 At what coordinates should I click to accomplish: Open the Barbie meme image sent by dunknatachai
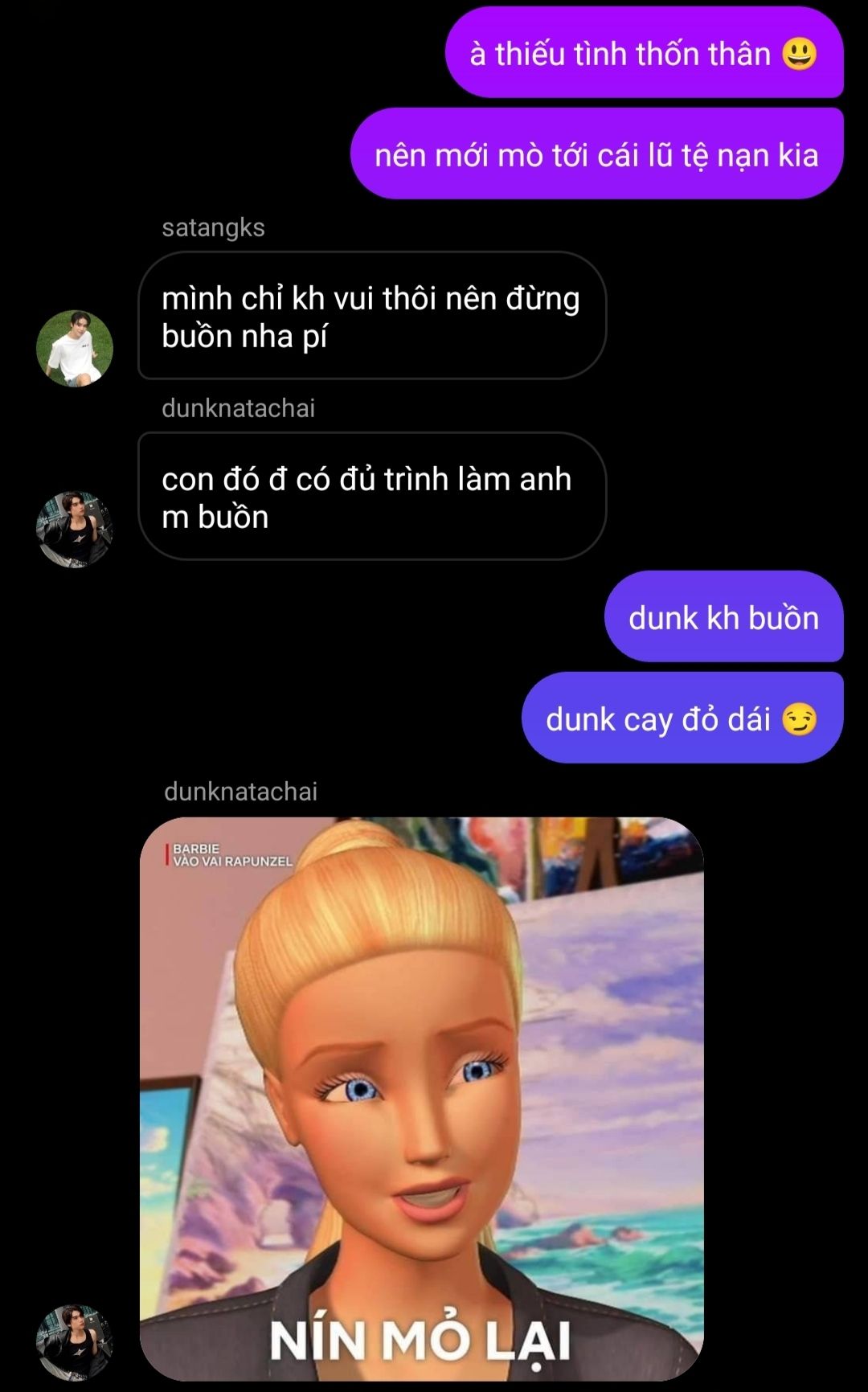pos(421,1098)
